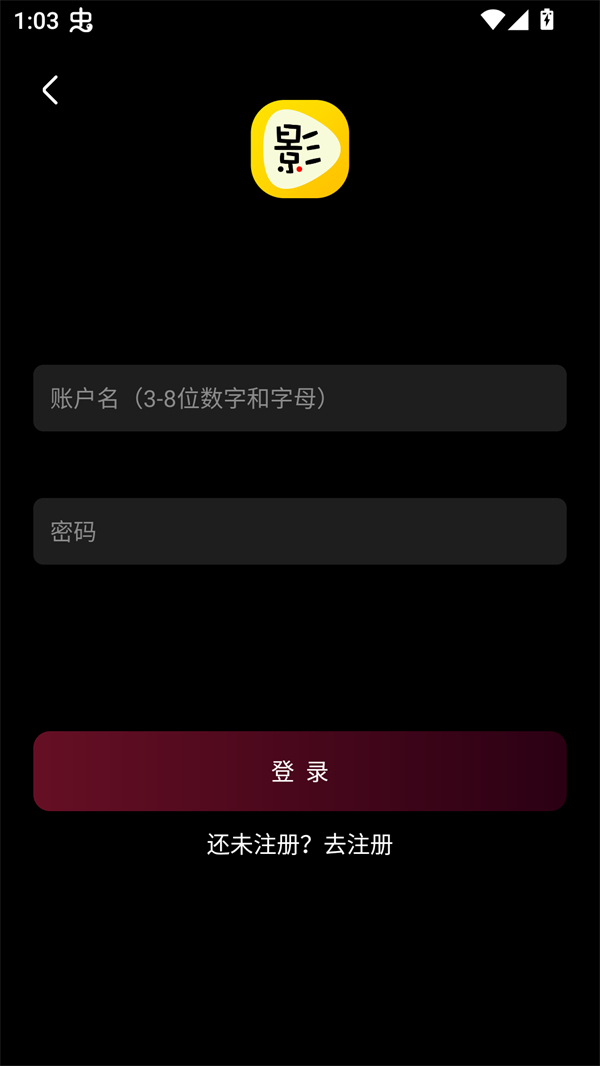This screenshot has height=1066, width=600.
Task: Tap the 登录 login button
Action: click(x=300, y=771)
